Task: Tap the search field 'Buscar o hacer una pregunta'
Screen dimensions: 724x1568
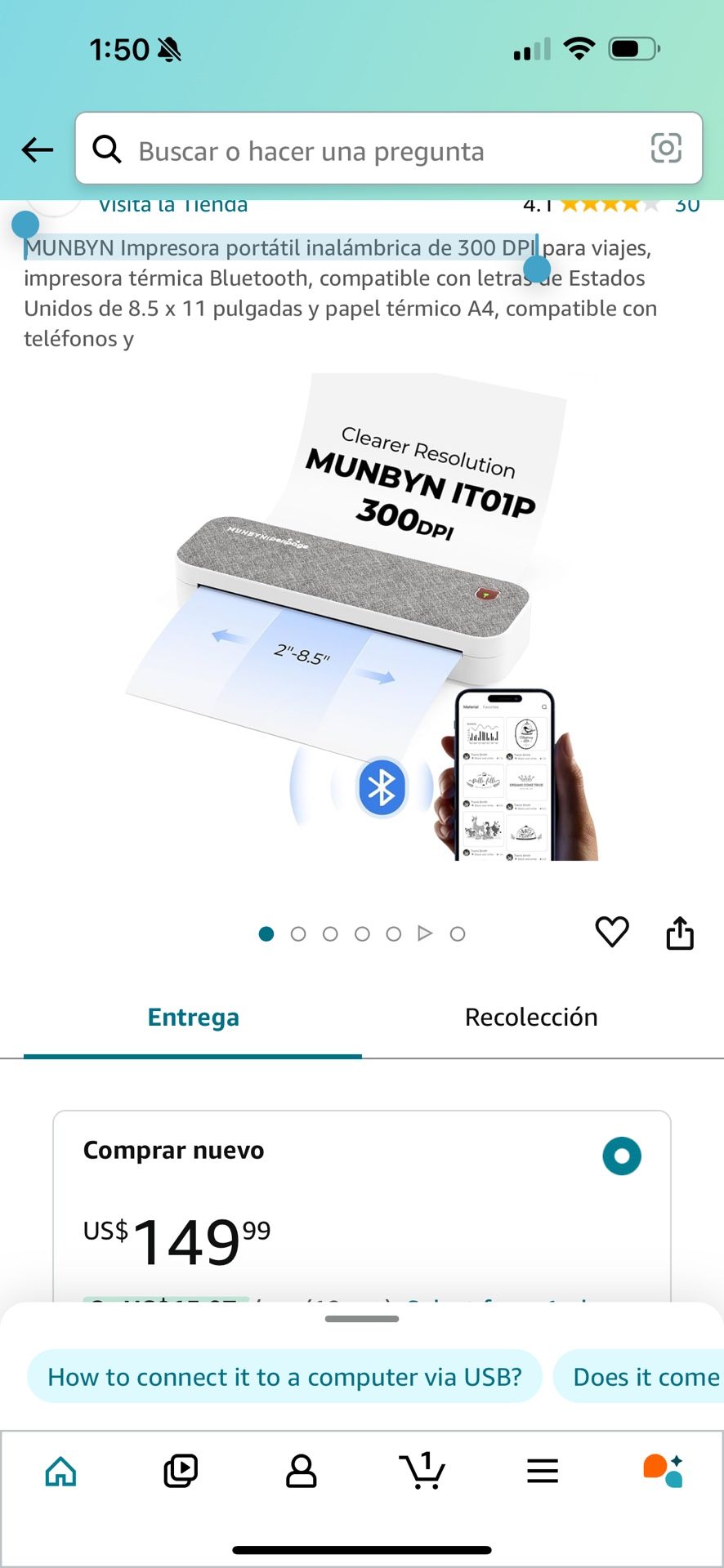Action: click(368, 151)
